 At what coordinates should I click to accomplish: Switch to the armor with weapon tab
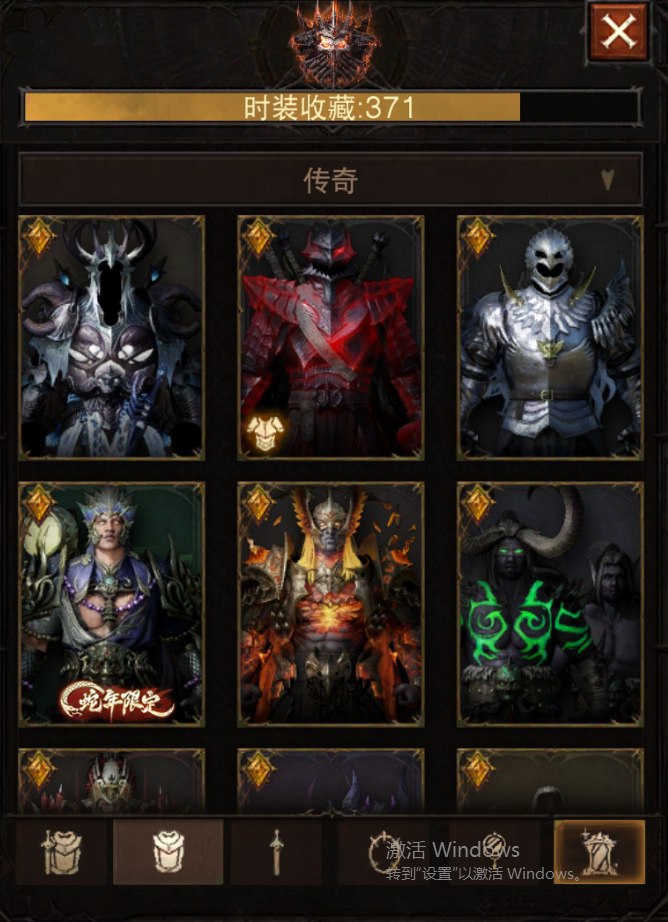(x=59, y=852)
